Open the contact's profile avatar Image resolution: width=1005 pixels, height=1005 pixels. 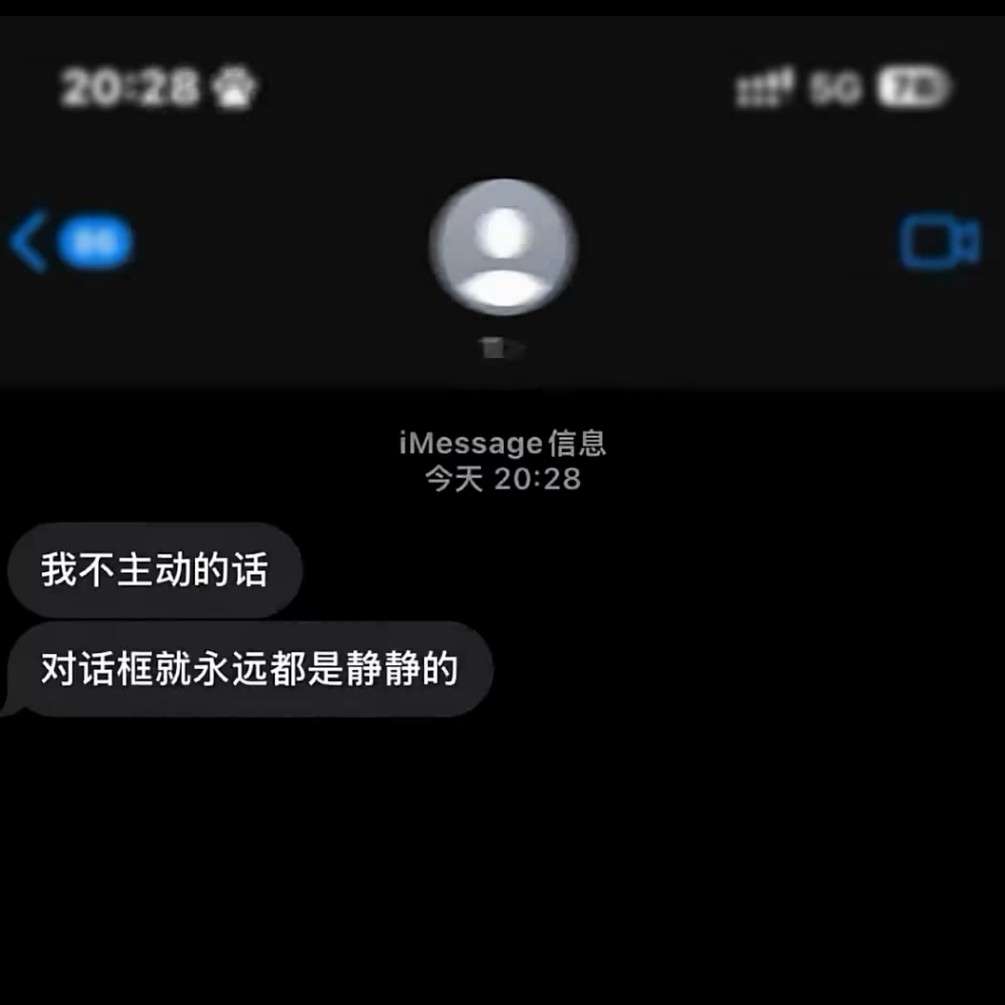(503, 247)
